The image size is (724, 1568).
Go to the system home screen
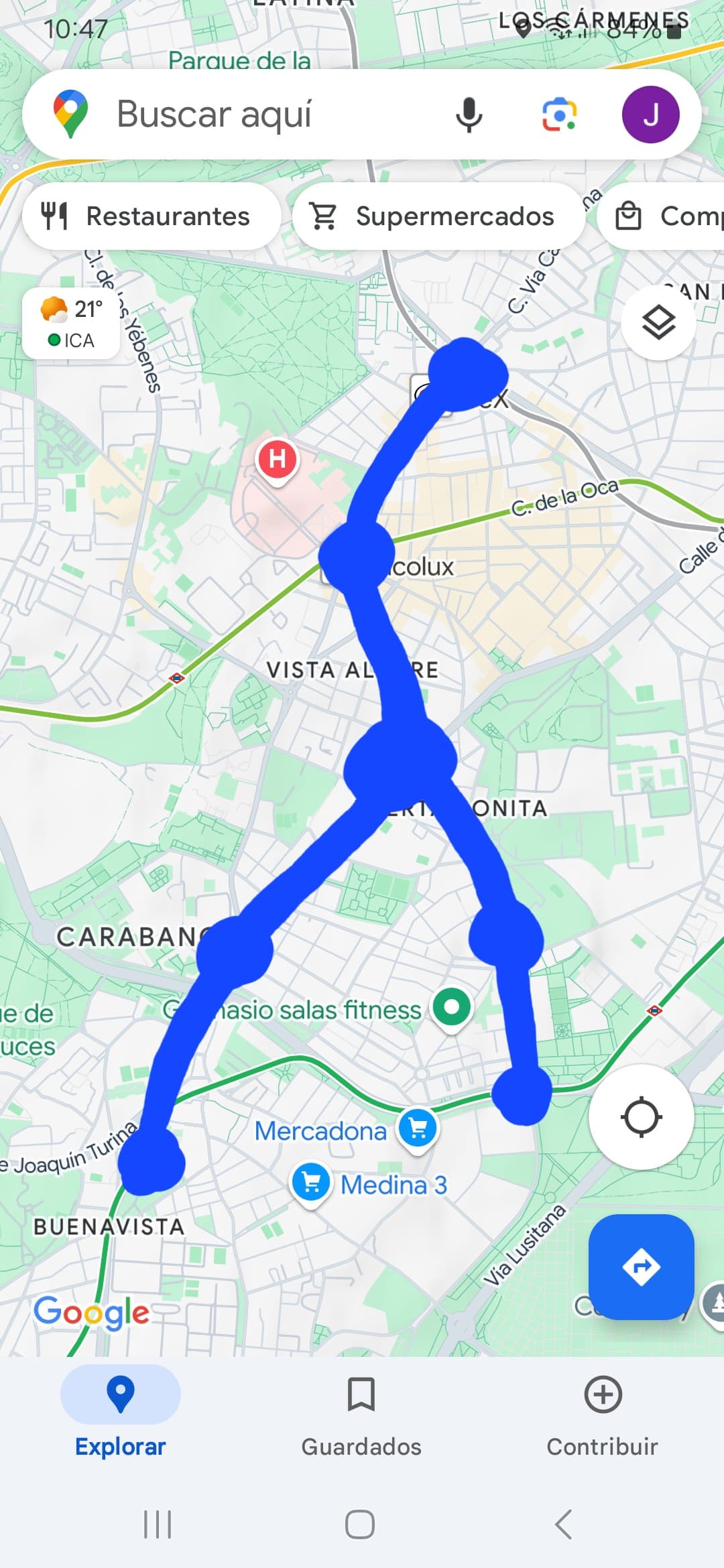360,1524
